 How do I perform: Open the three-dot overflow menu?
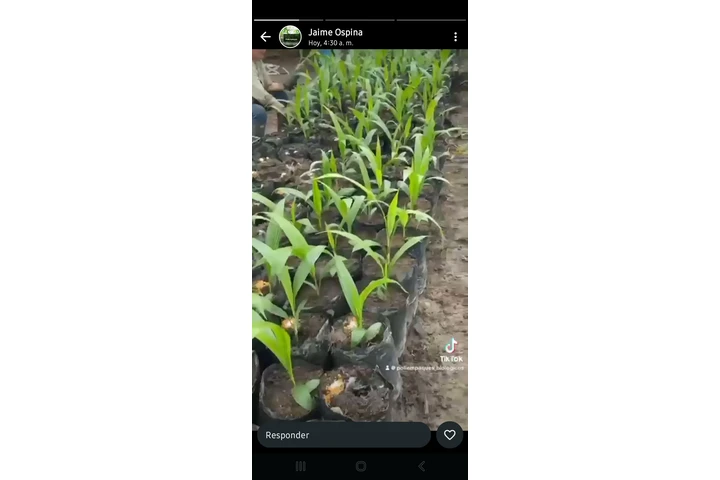pyautogui.click(x=455, y=37)
